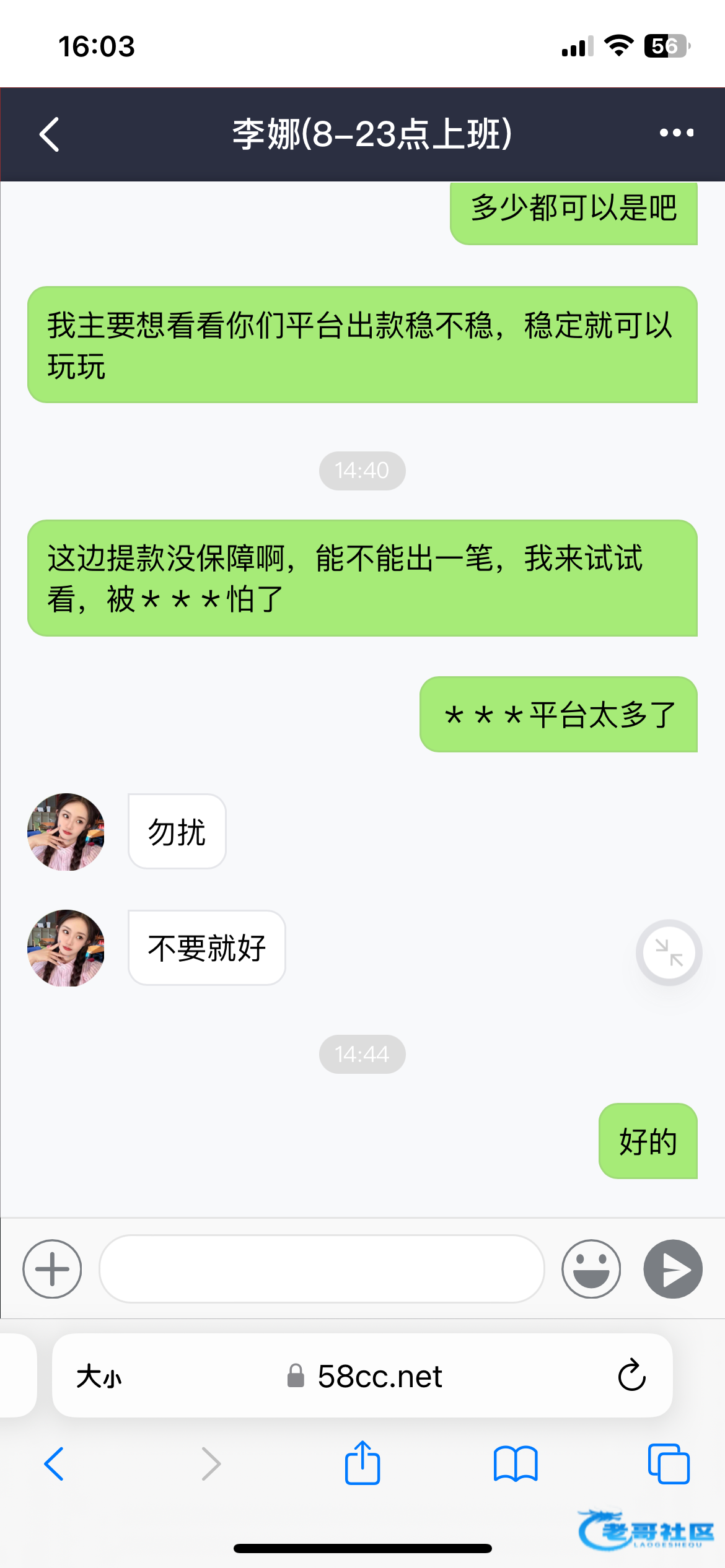This screenshot has width=725, height=1568.
Task: Open Safari bookmarks
Action: pos(516,1464)
